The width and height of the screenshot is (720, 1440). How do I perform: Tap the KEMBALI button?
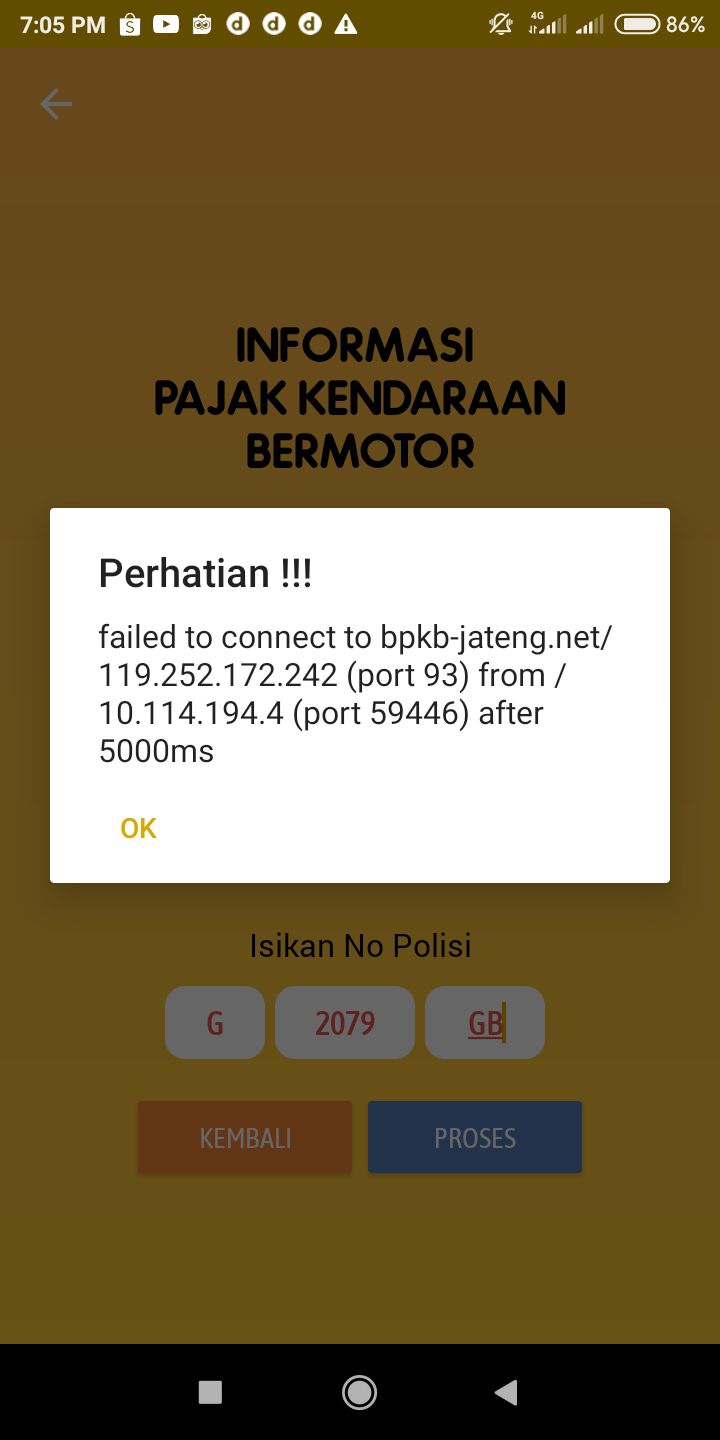245,1137
